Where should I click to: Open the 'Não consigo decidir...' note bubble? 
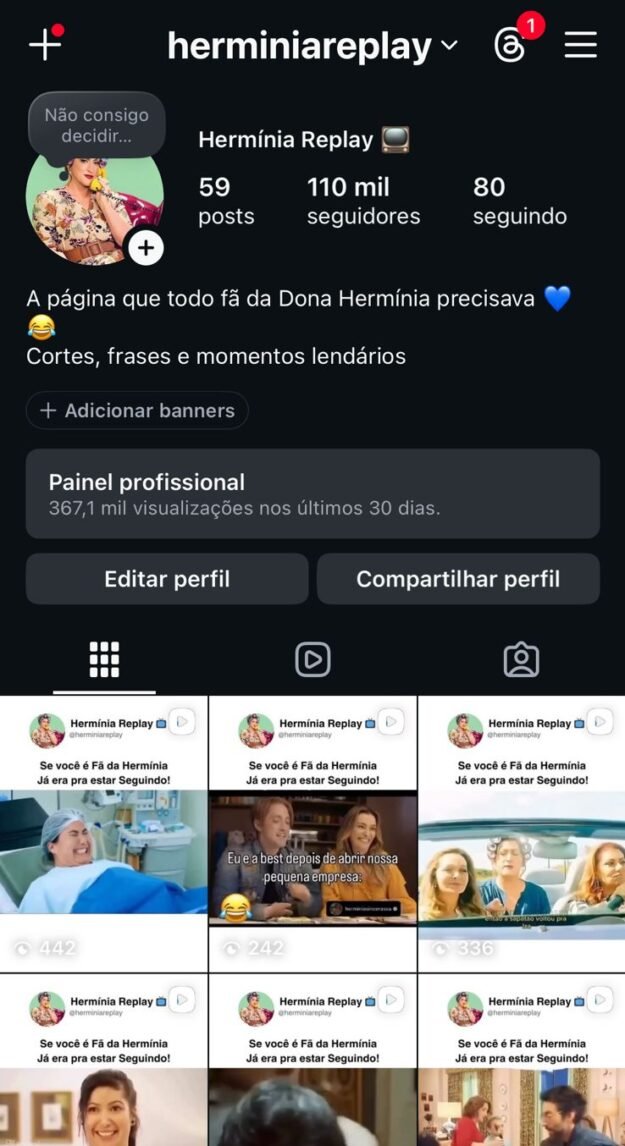click(96, 126)
